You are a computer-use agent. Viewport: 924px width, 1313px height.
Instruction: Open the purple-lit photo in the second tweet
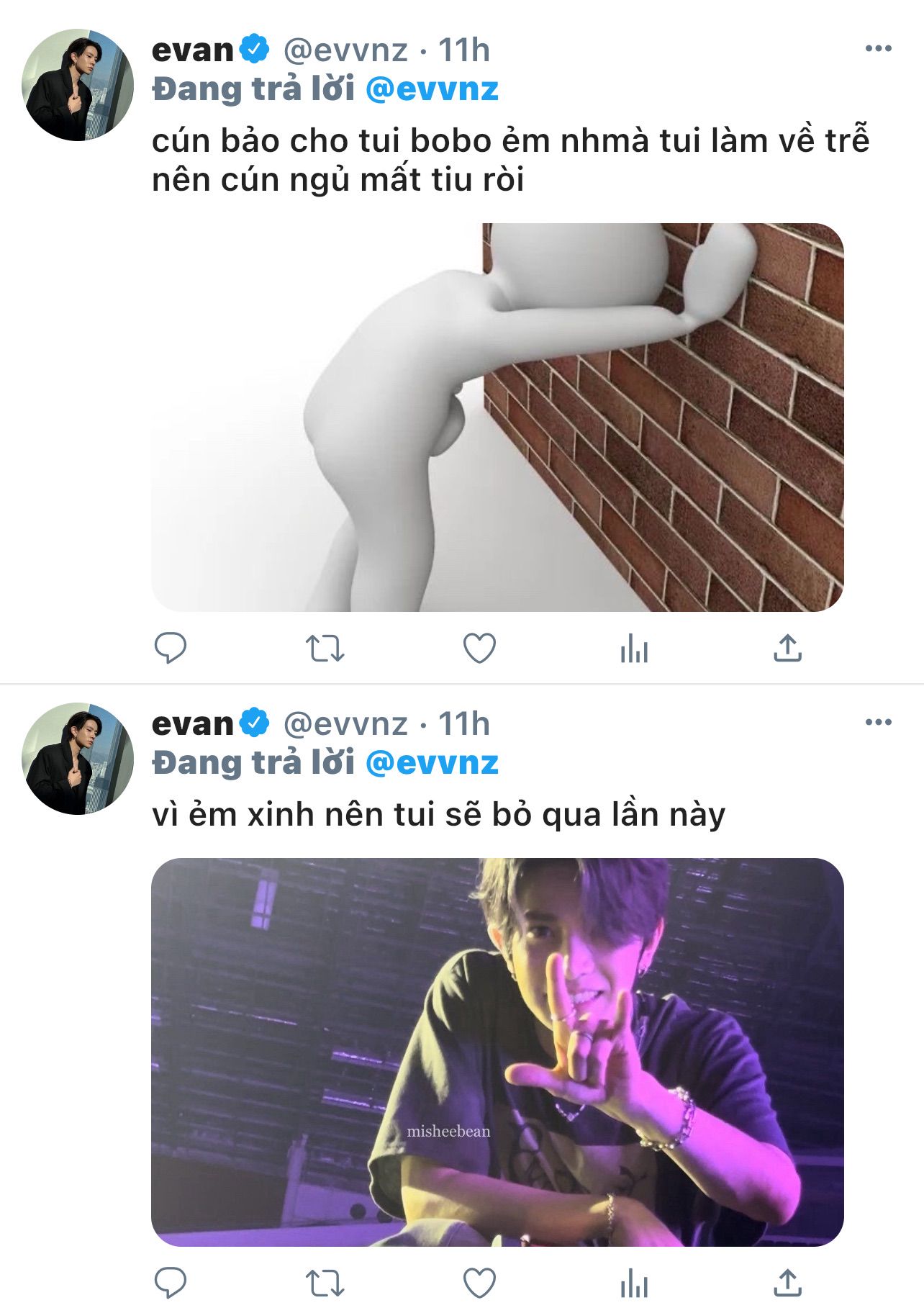497,1052
